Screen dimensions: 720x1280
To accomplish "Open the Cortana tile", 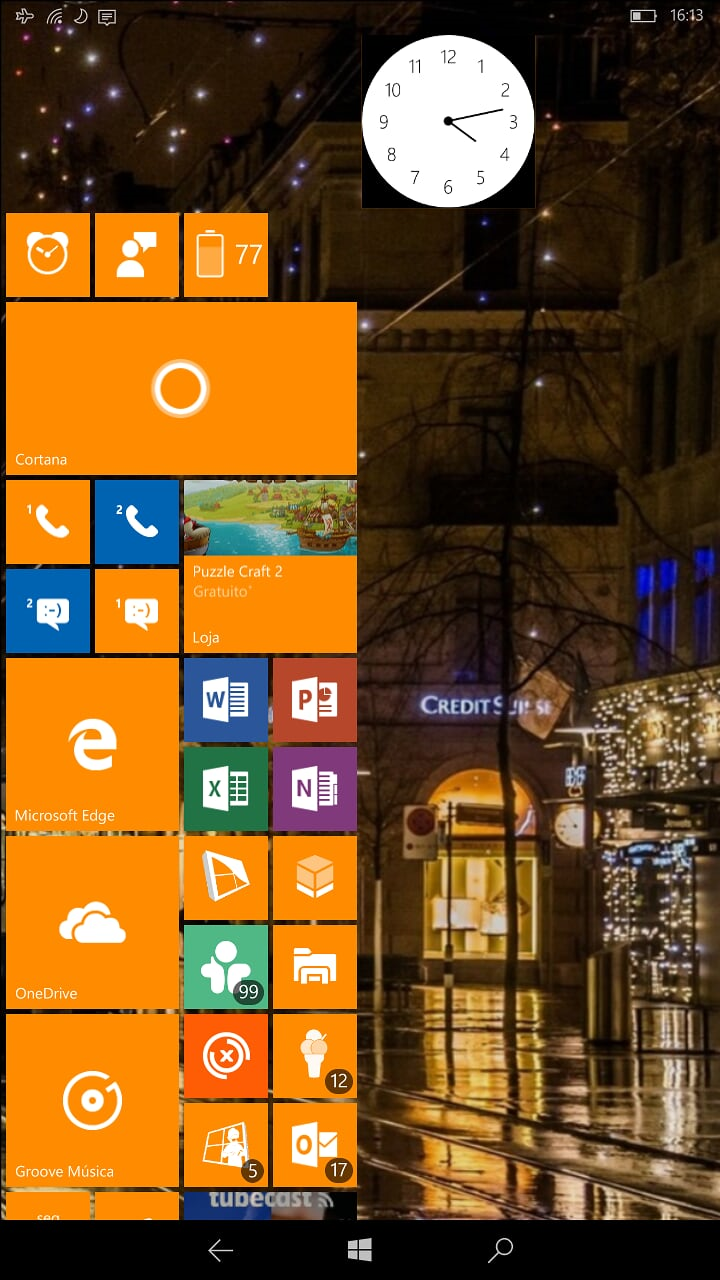I will (181, 388).
